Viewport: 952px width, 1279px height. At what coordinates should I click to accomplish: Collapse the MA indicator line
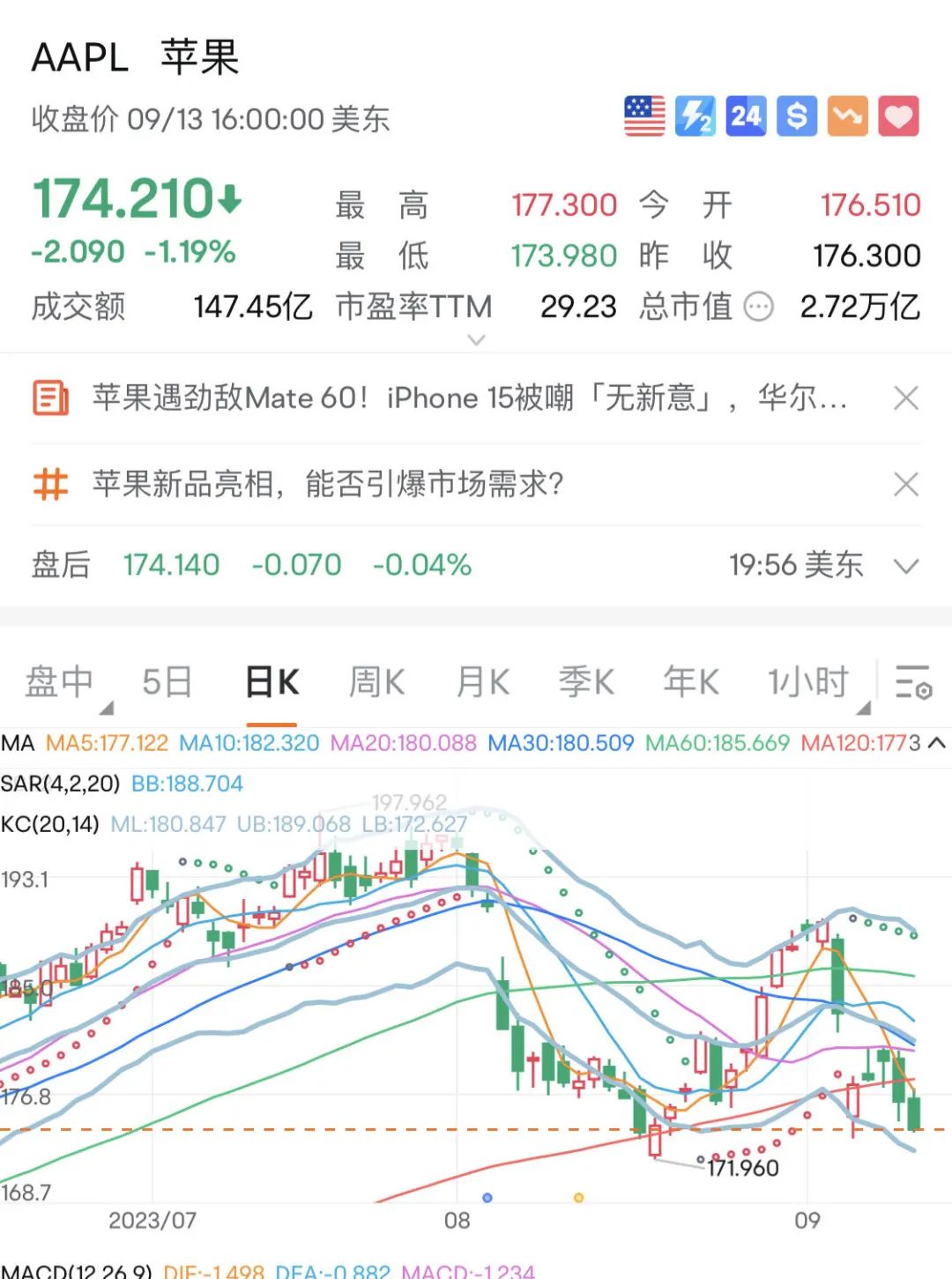(937, 743)
